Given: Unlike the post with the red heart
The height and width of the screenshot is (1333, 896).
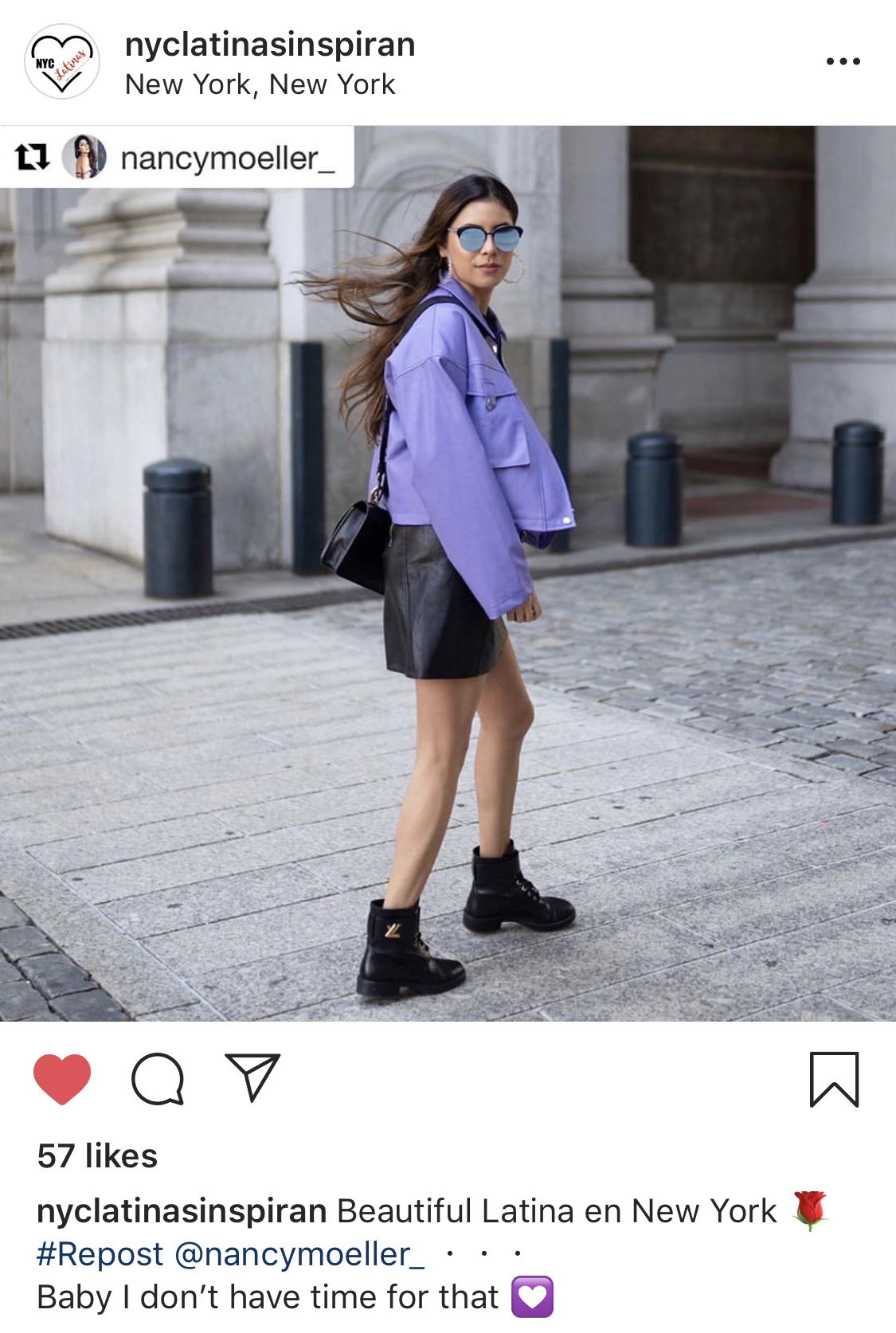Looking at the screenshot, I should tap(62, 1079).
